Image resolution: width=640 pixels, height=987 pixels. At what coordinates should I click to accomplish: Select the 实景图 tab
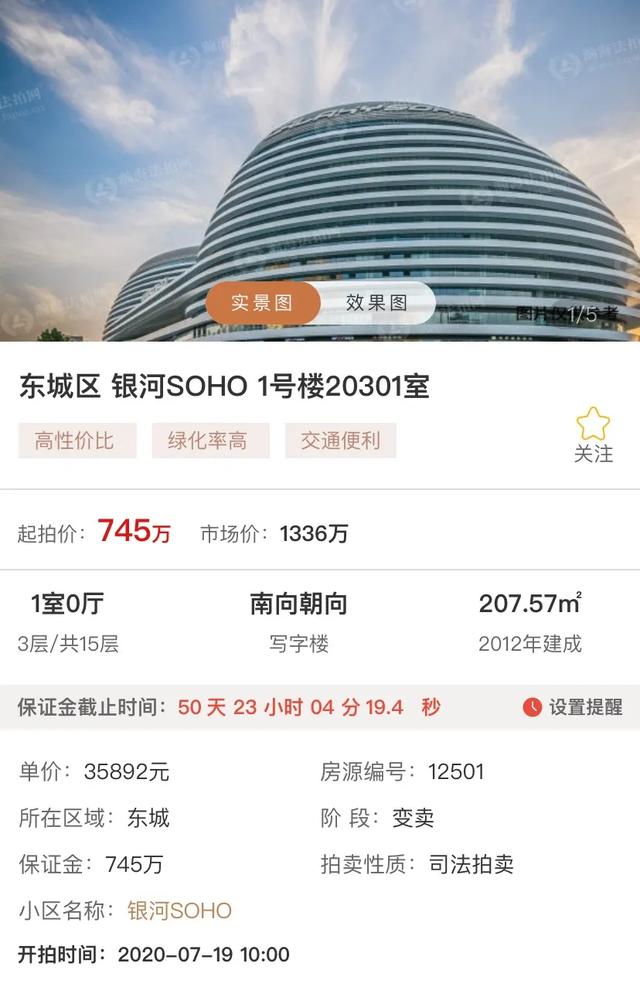[x=262, y=303]
